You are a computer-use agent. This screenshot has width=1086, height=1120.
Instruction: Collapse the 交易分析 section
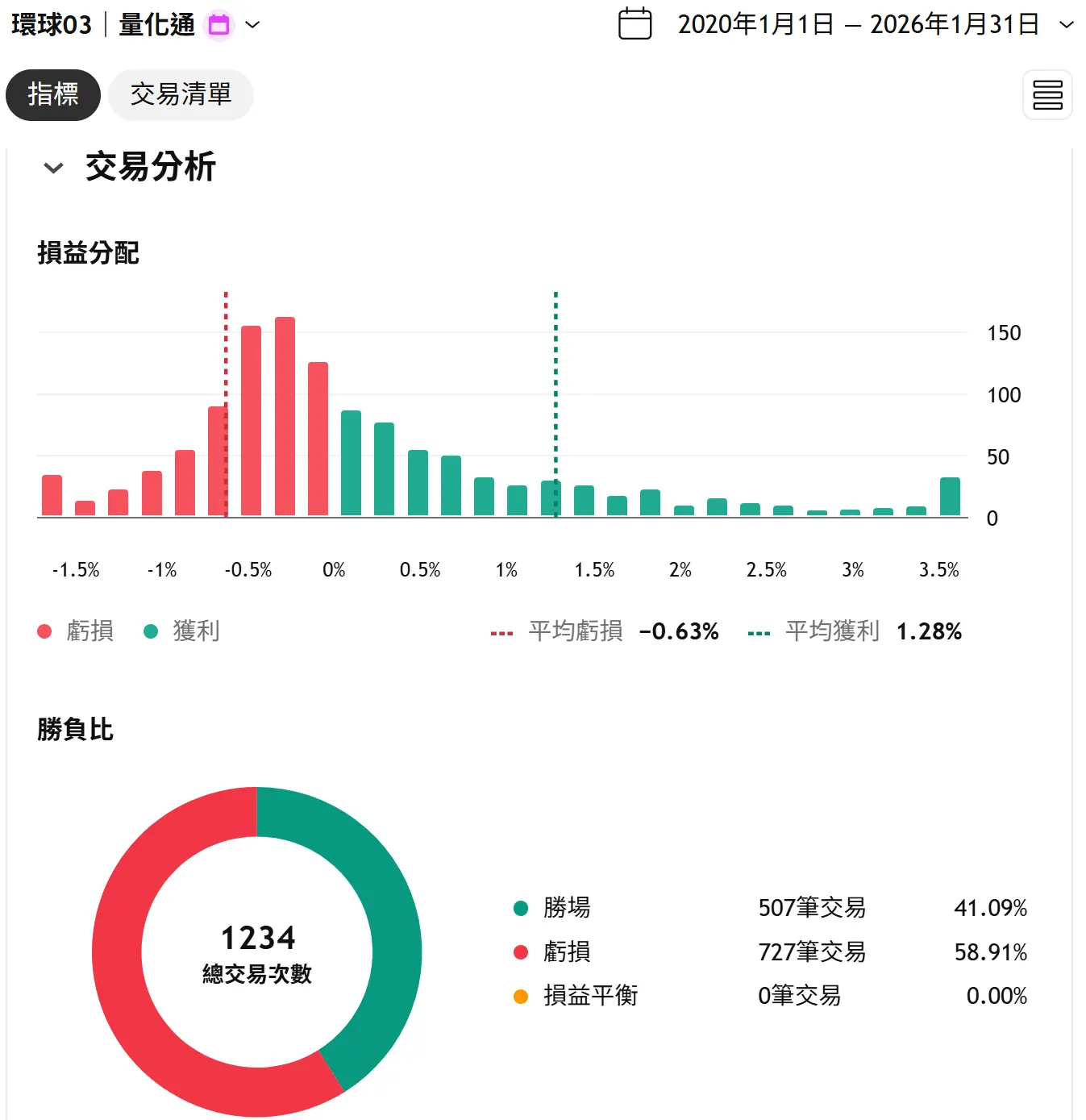point(53,168)
